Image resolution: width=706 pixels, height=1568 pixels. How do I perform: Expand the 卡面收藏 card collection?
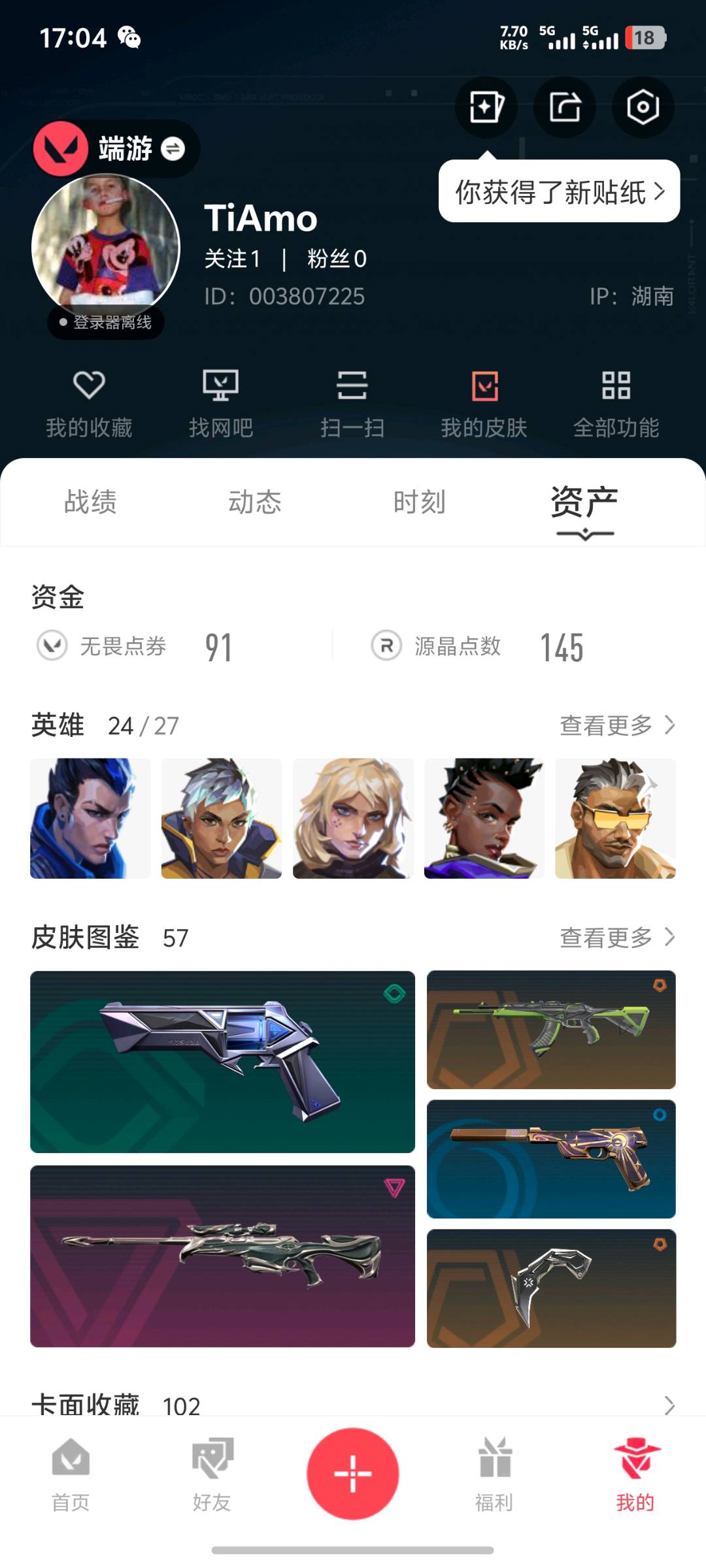pos(669,1404)
